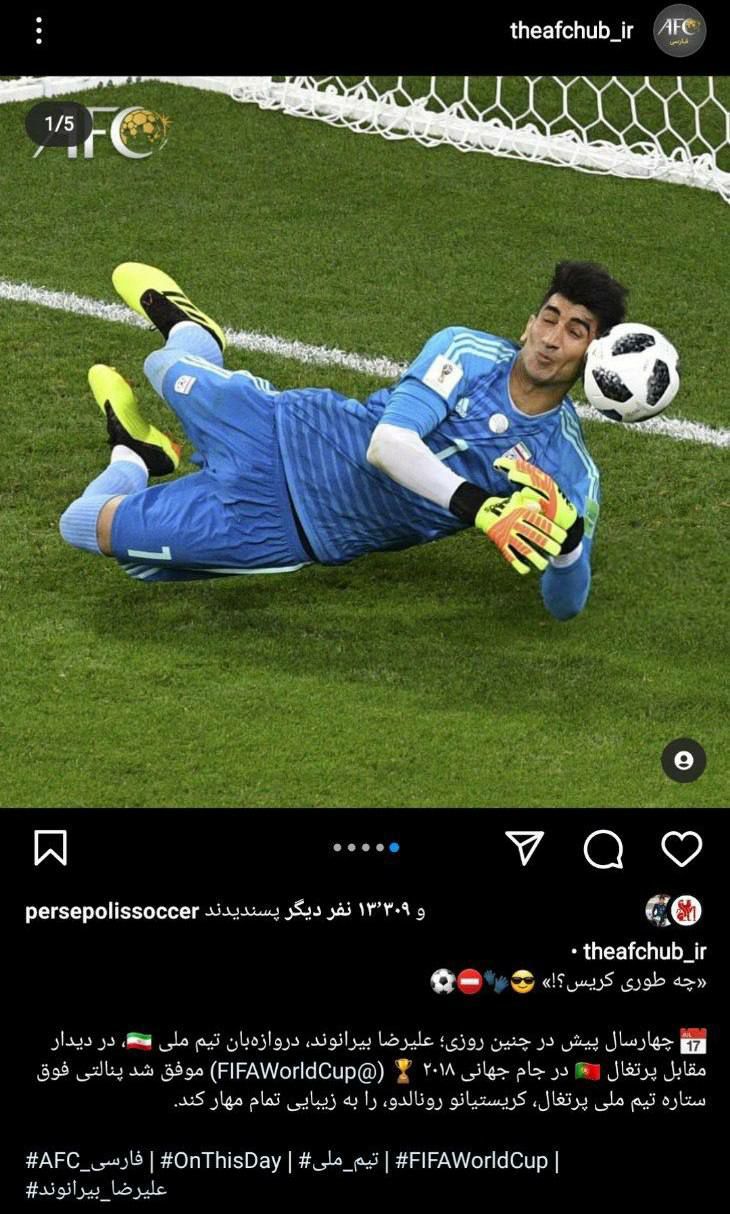Screen dimensions: 730x1214
Task: Open the #AFC_فارسی hashtag
Action: (x=85, y=1161)
